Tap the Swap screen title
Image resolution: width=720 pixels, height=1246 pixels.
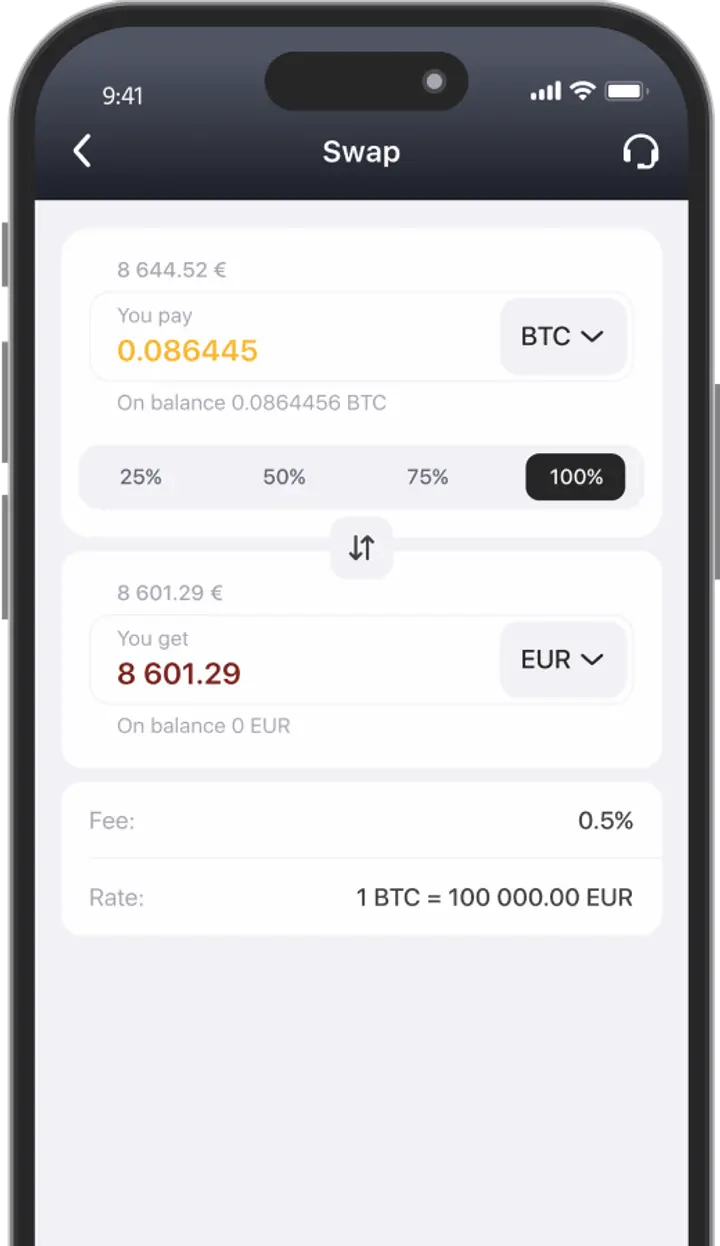pos(361,151)
